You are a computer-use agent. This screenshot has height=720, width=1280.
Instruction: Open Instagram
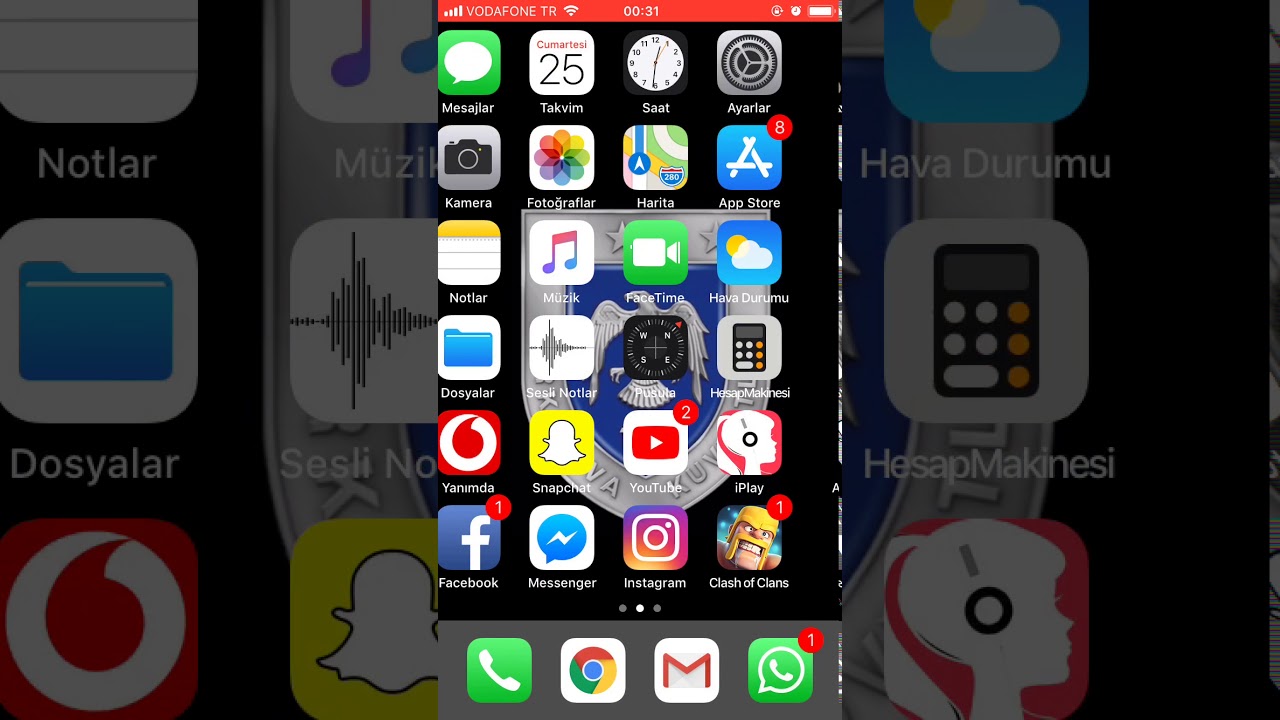pos(655,537)
